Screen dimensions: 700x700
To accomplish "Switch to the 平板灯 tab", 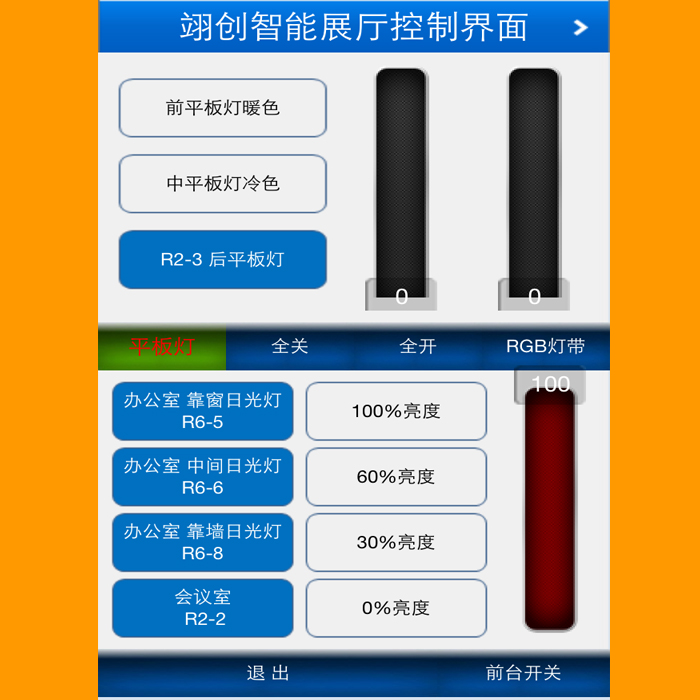I will click(162, 347).
